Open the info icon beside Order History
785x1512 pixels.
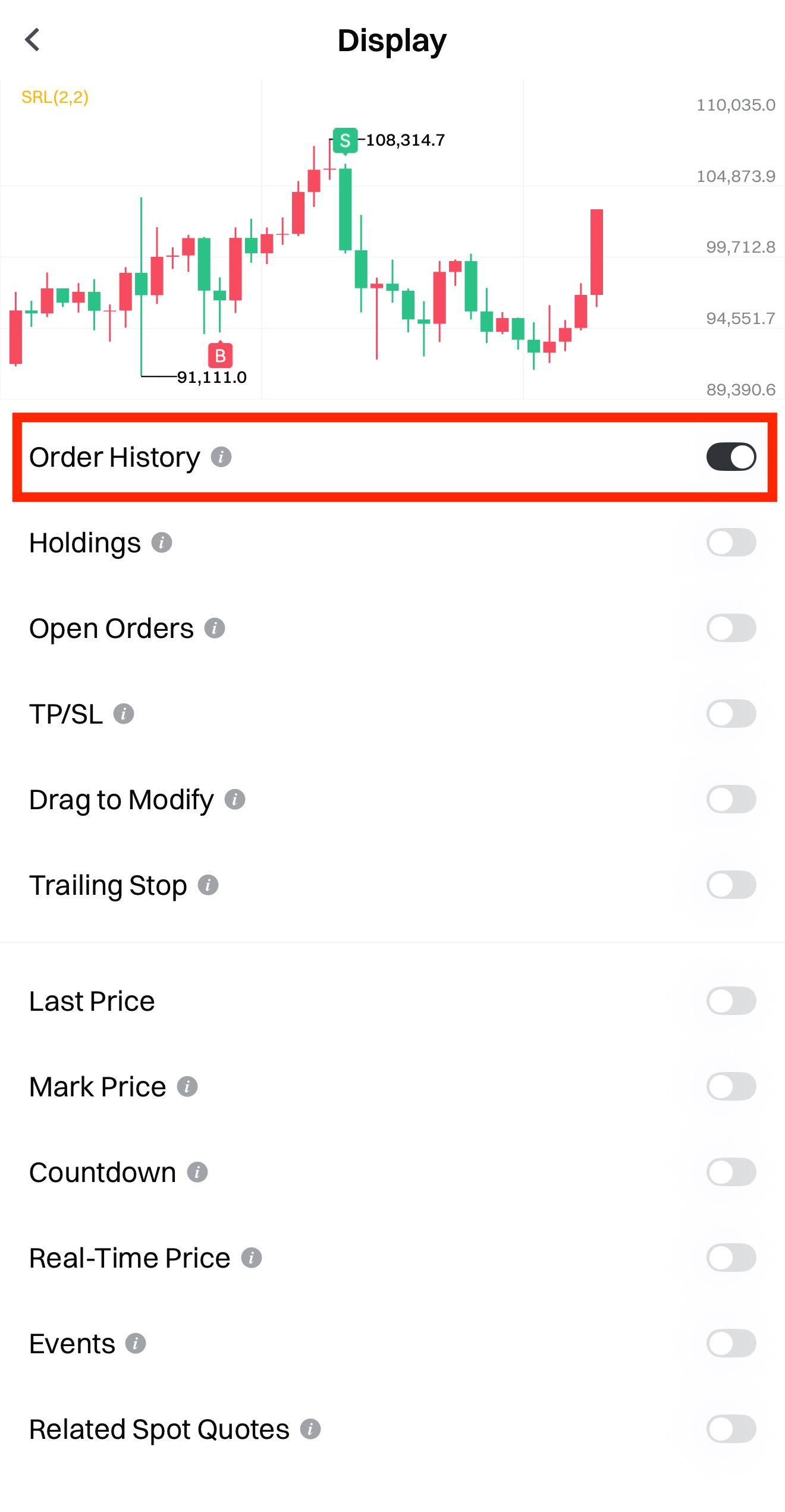(x=221, y=457)
